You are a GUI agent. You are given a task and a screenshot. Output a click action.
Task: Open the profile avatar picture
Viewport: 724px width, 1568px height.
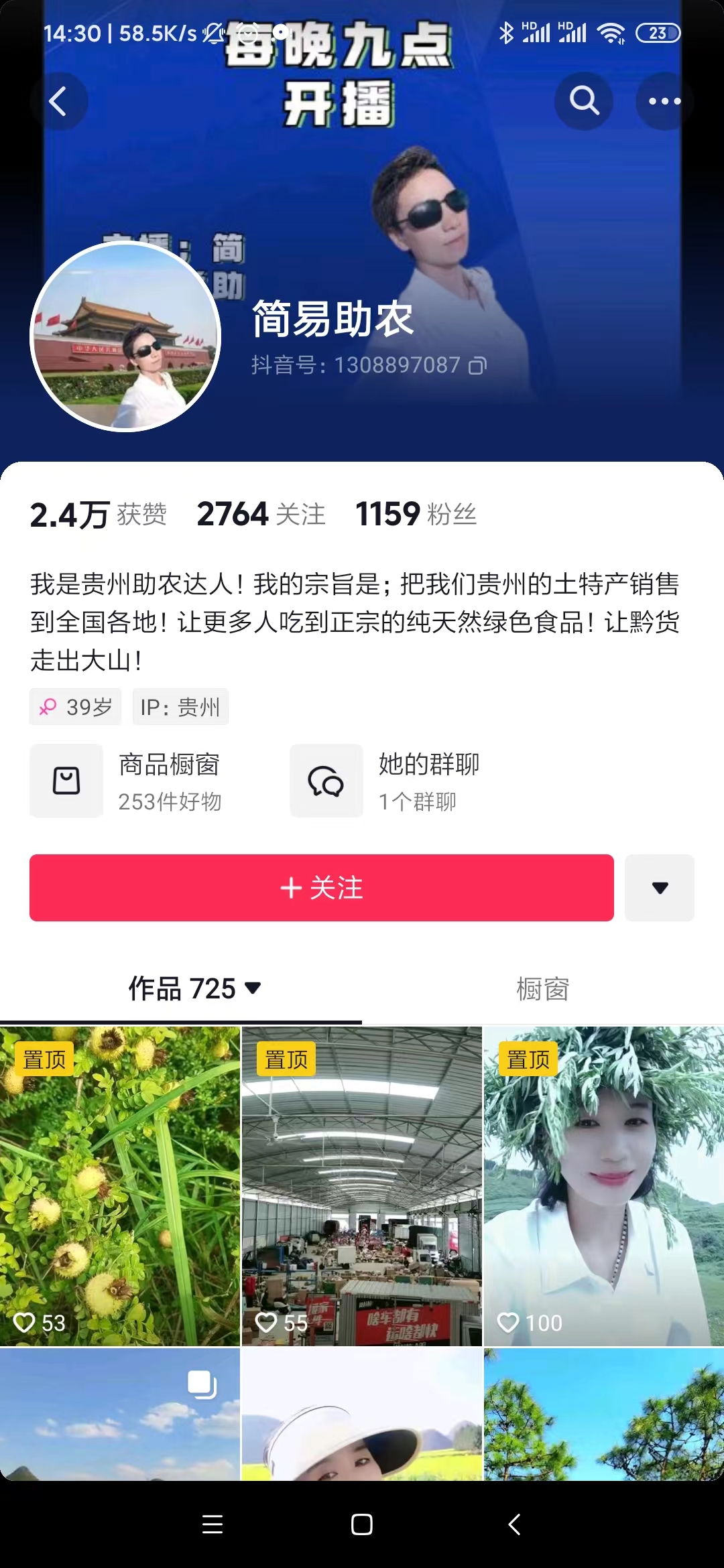[126, 337]
